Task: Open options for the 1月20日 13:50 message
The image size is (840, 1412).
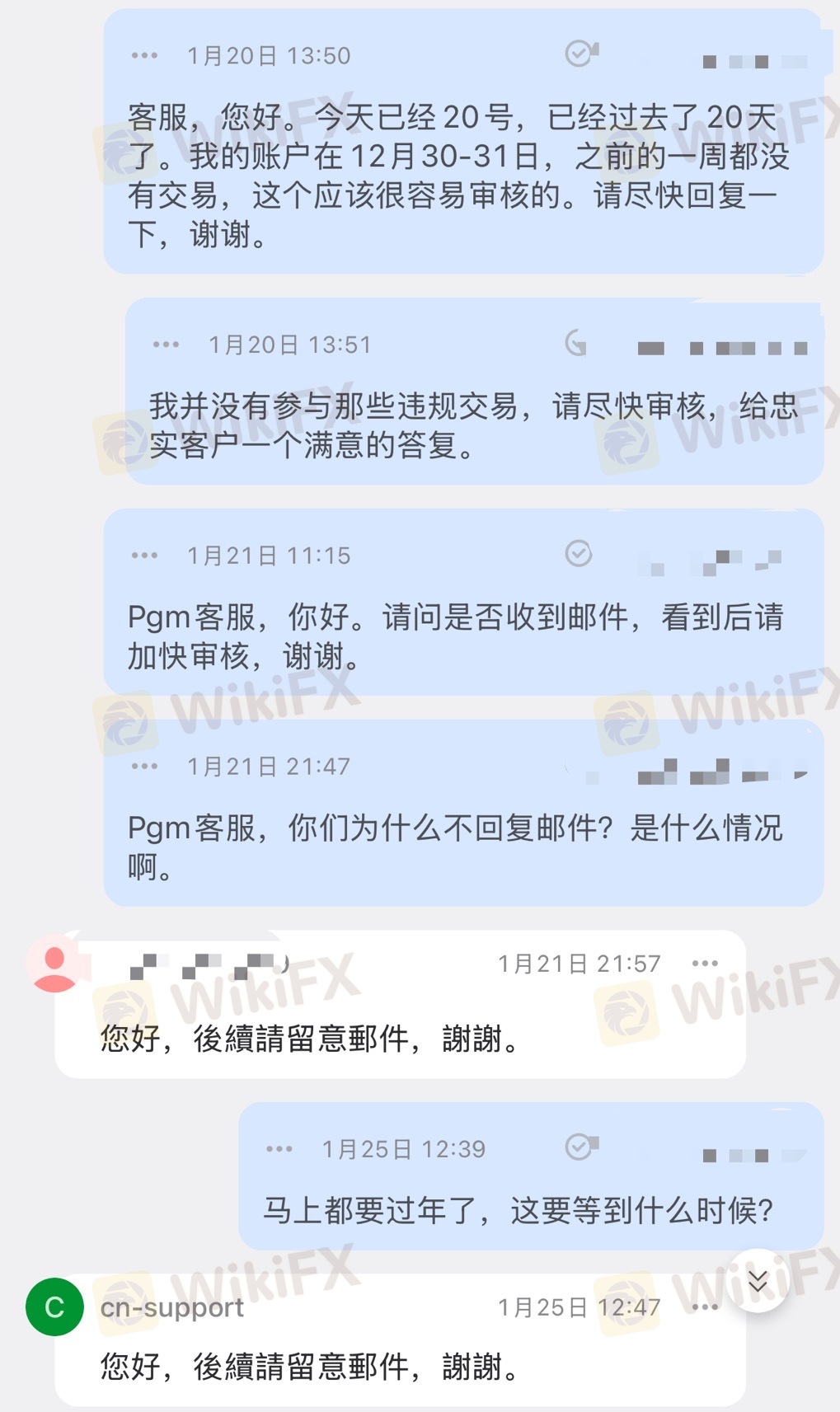Action: 144,56
